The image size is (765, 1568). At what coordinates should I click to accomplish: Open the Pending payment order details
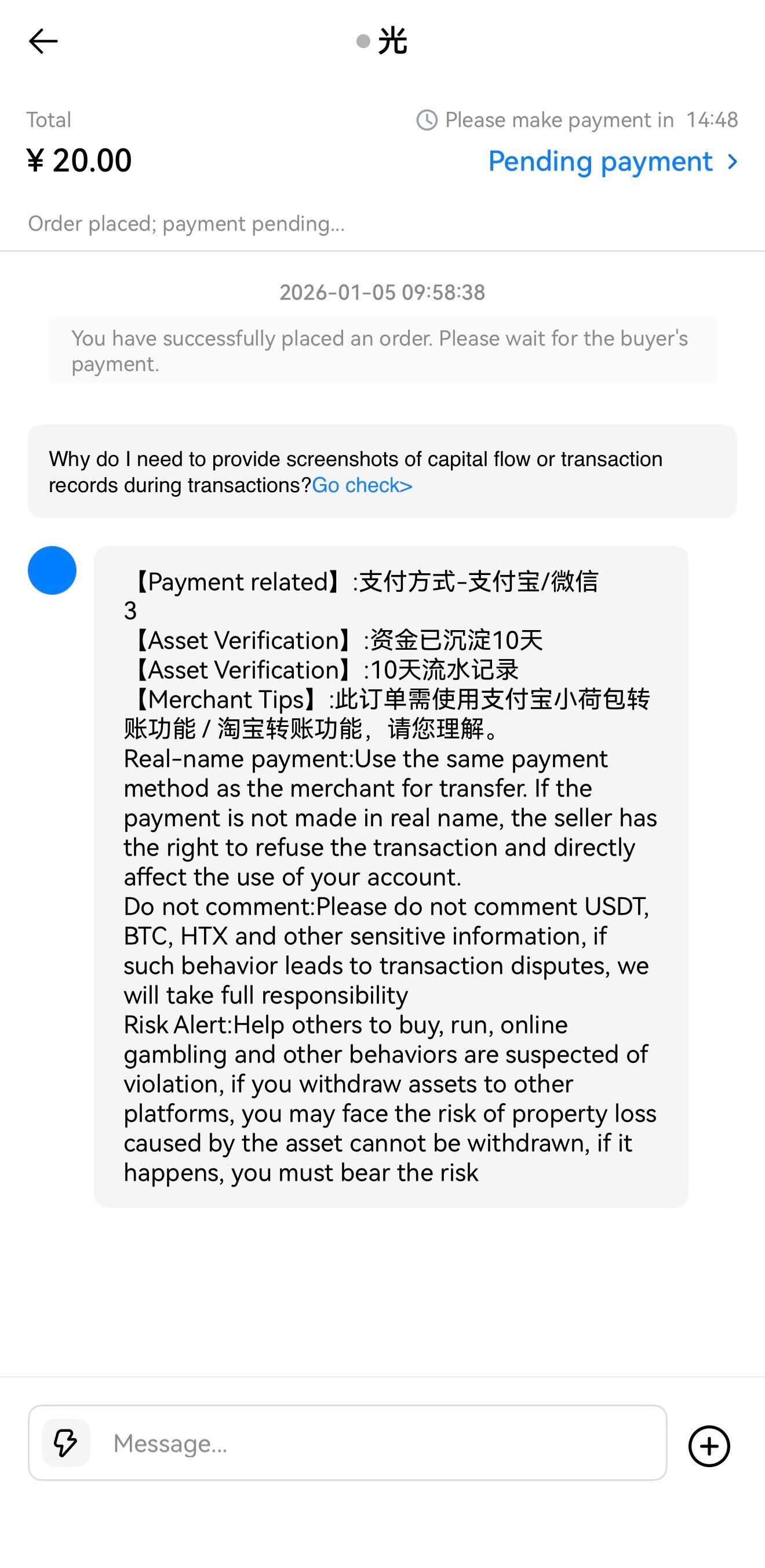point(612,162)
